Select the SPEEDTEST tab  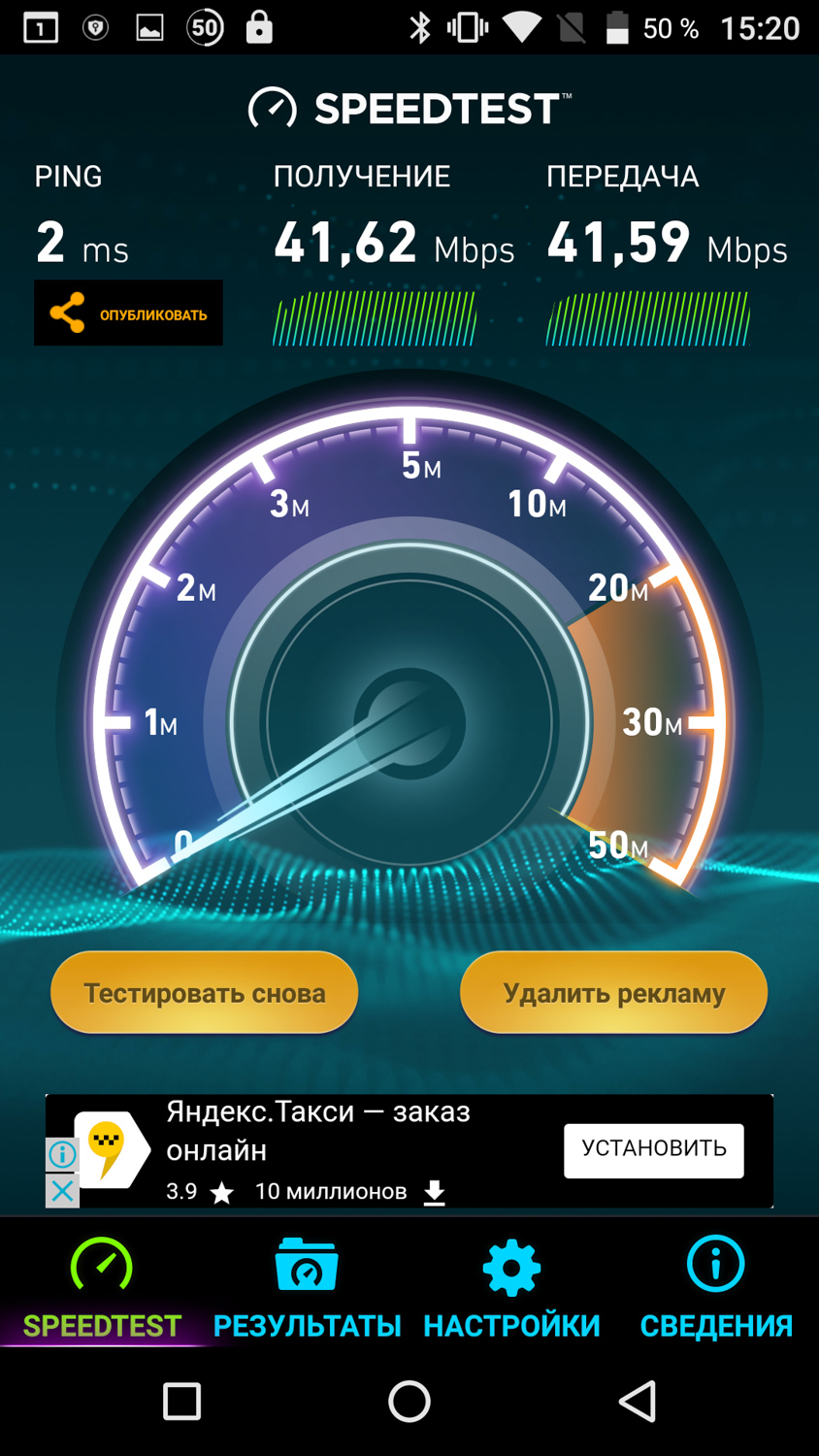[102, 1288]
